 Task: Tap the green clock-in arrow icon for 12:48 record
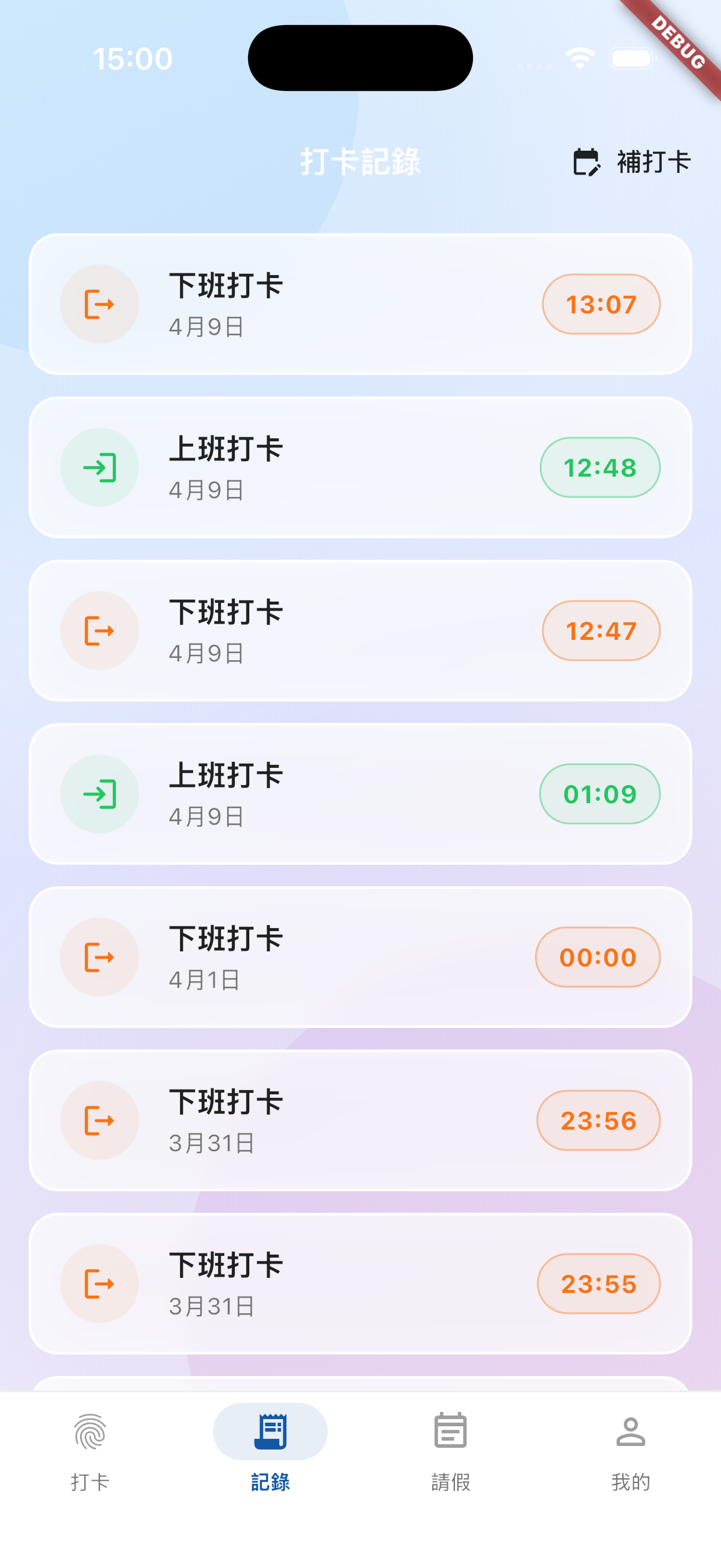[x=99, y=467]
